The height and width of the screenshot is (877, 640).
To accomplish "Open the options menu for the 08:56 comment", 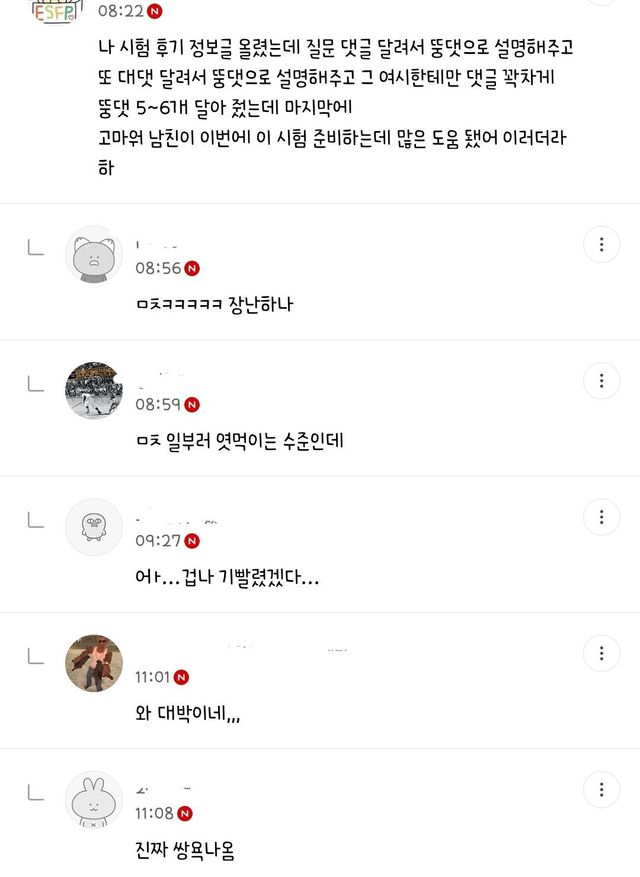I will (601, 244).
